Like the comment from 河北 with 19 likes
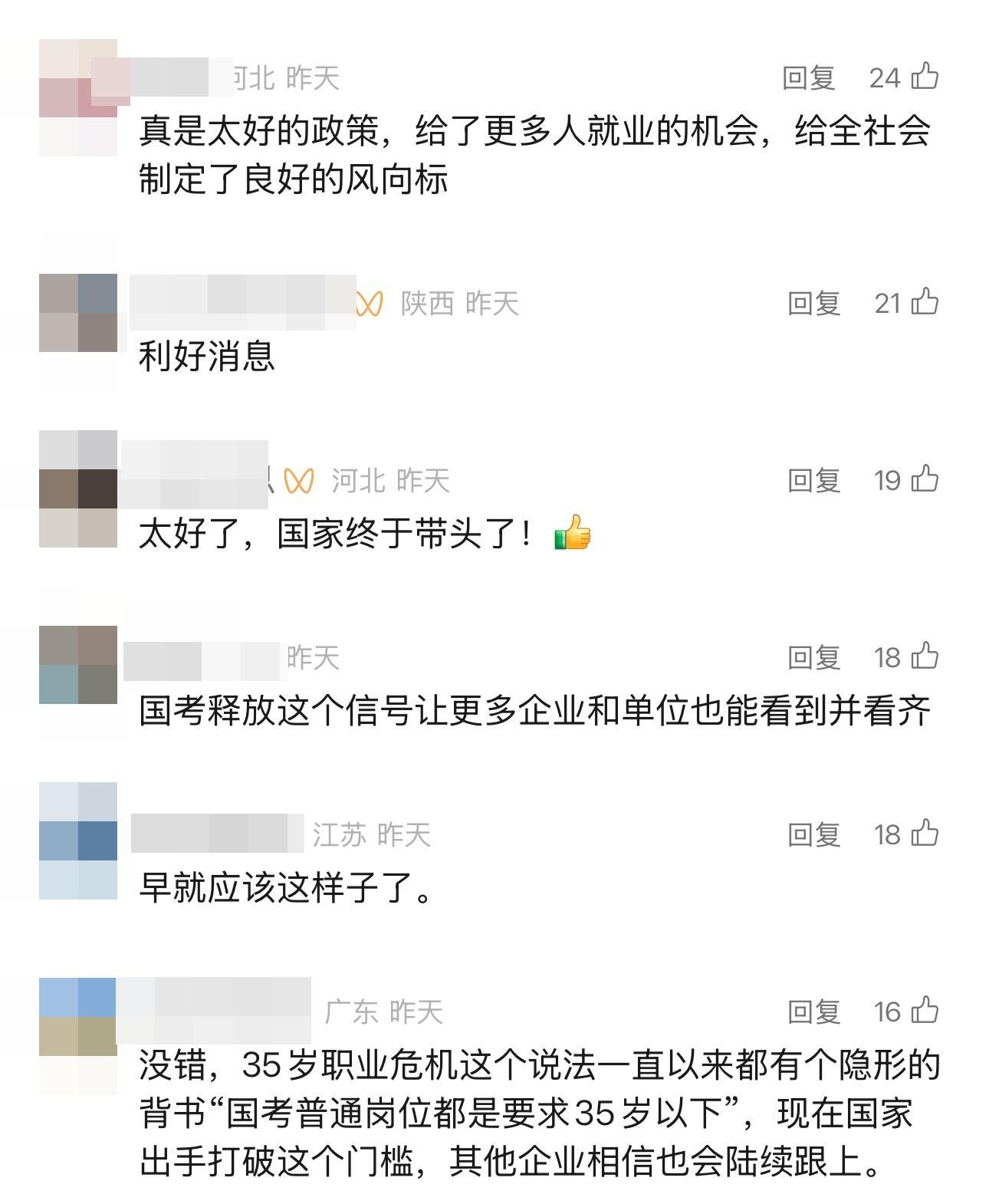 (922, 482)
